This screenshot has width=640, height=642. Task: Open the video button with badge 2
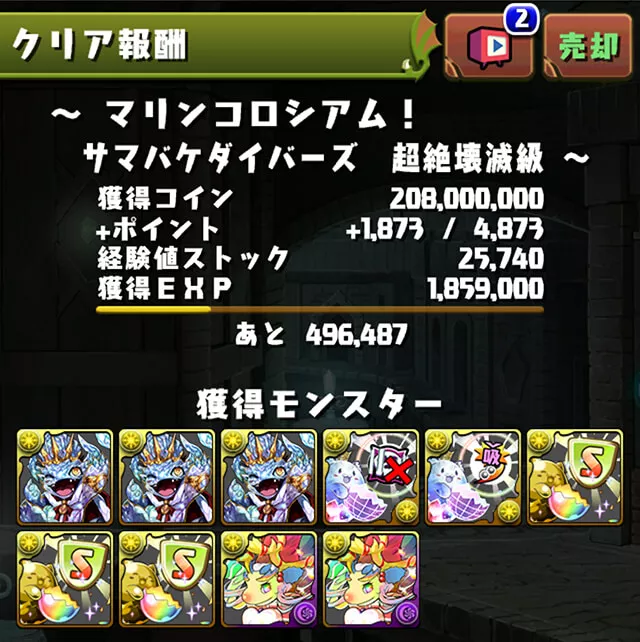491,45
